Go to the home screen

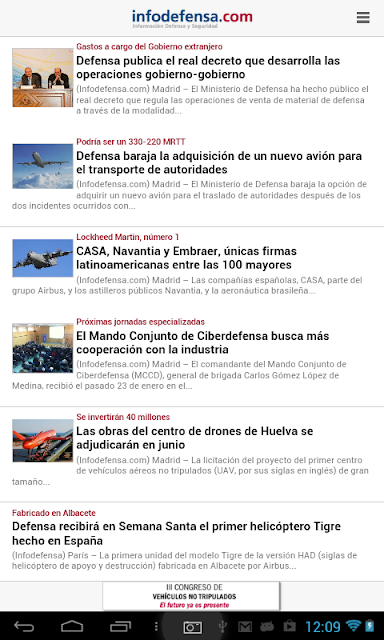(72, 626)
